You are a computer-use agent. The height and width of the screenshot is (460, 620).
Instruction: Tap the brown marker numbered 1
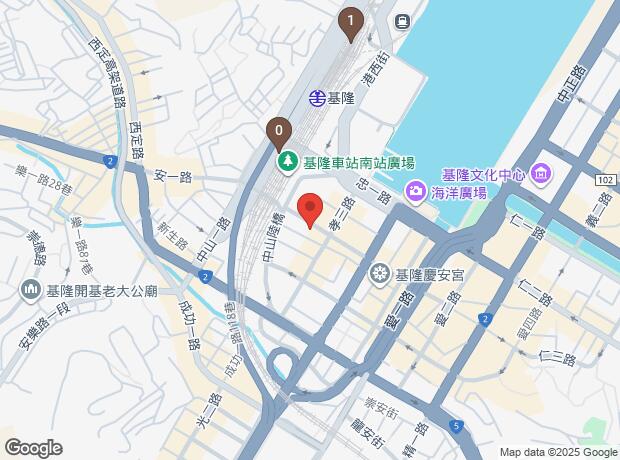click(350, 24)
